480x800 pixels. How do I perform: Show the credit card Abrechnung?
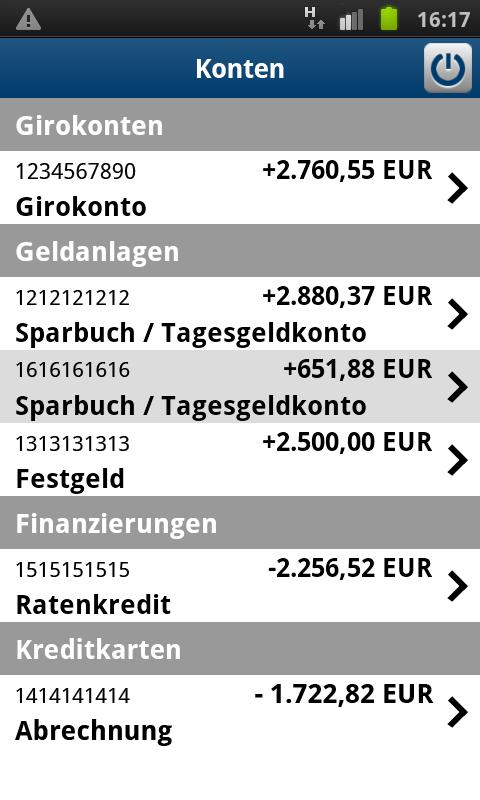pyautogui.click(x=240, y=711)
